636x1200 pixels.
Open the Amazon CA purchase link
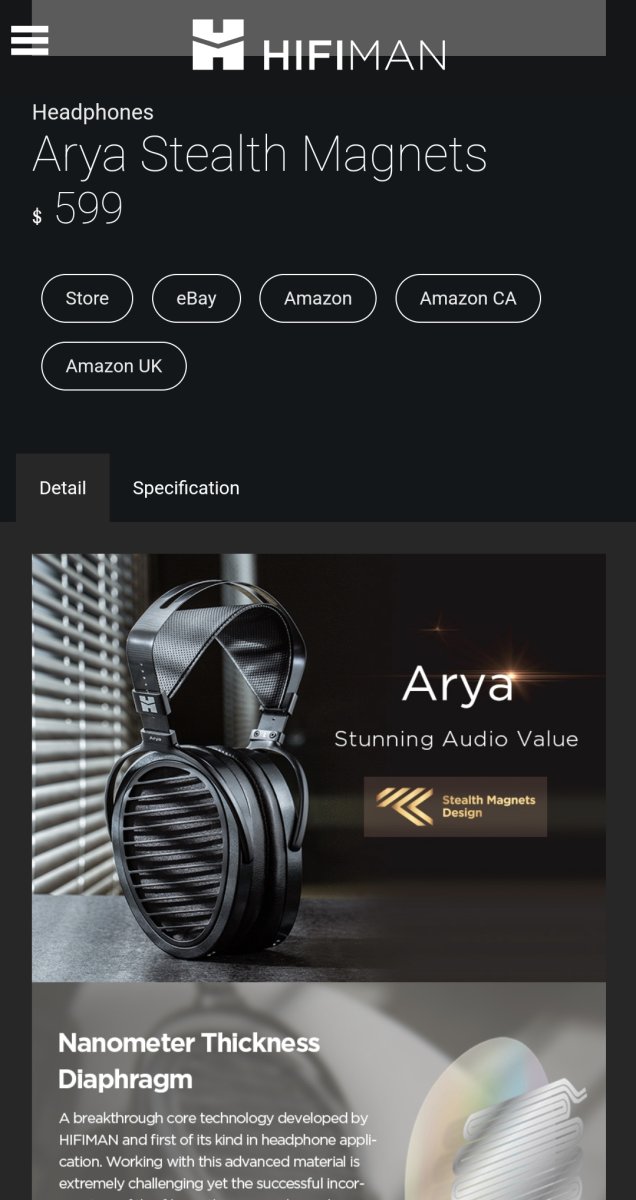(468, 298)
